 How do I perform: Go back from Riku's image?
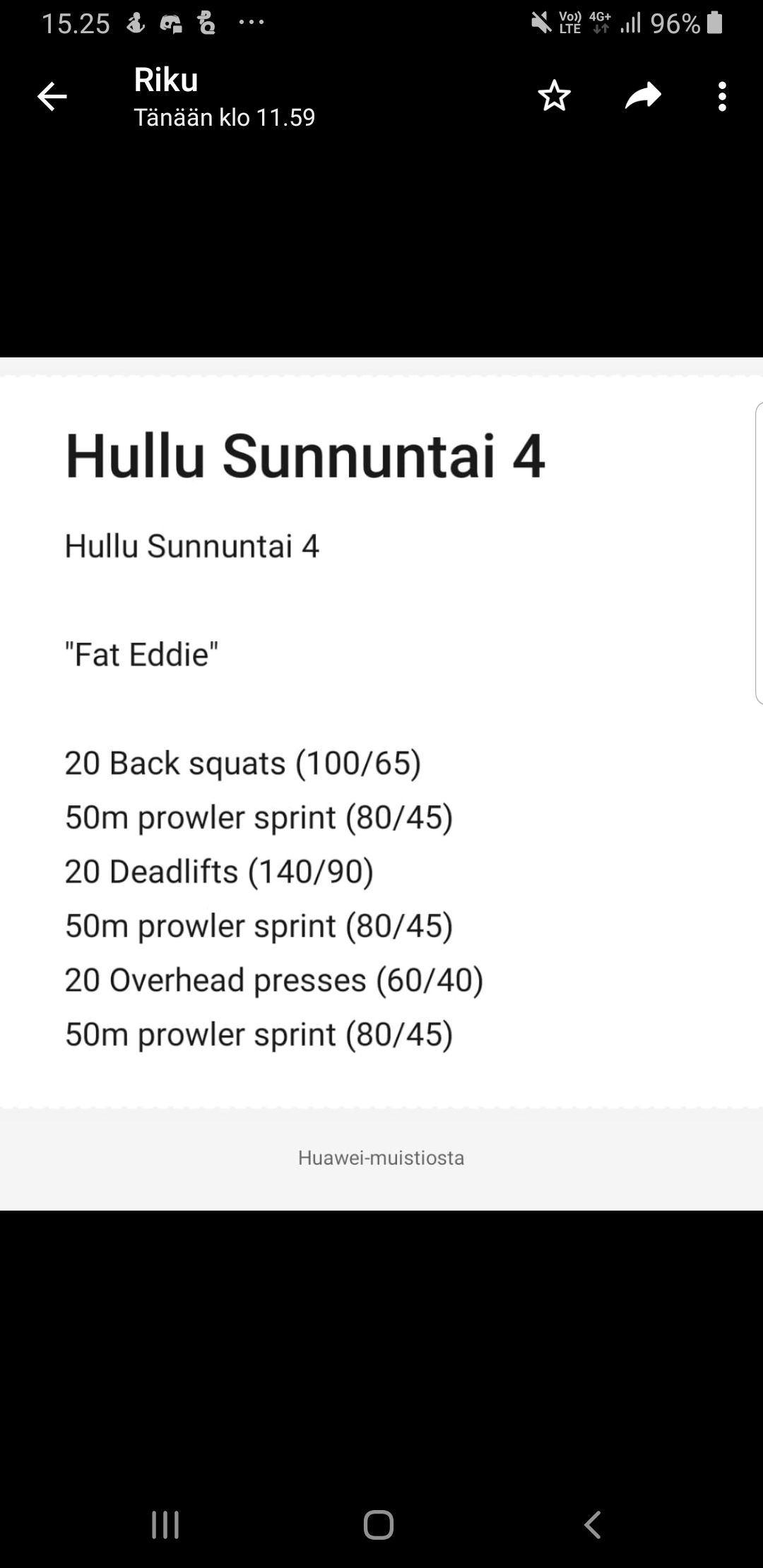click(x=52, y=97)
